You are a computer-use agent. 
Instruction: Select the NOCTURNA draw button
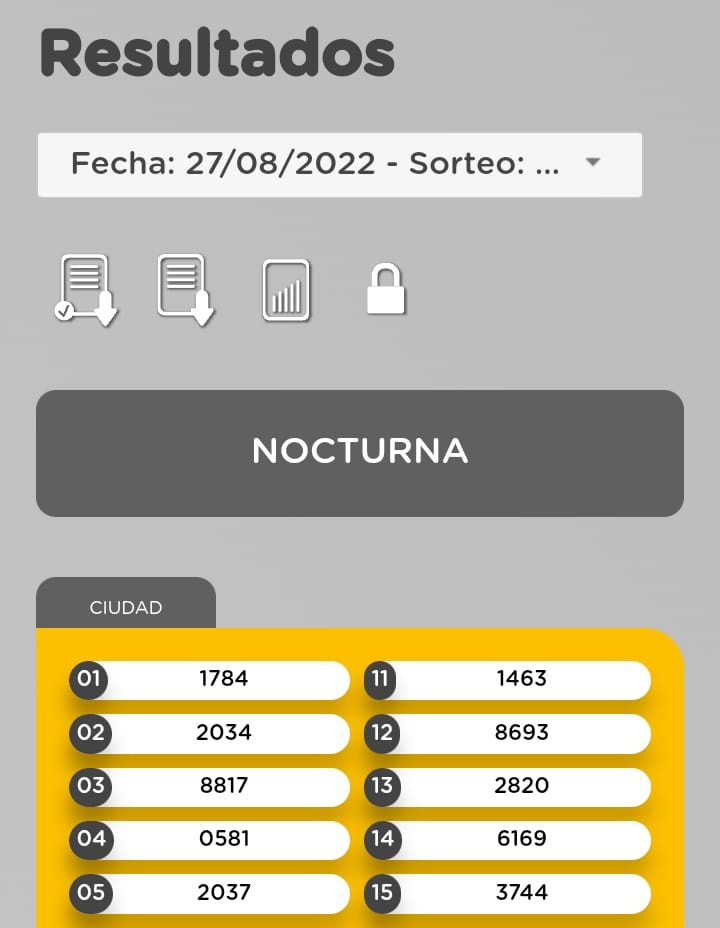tap(360, 452)
